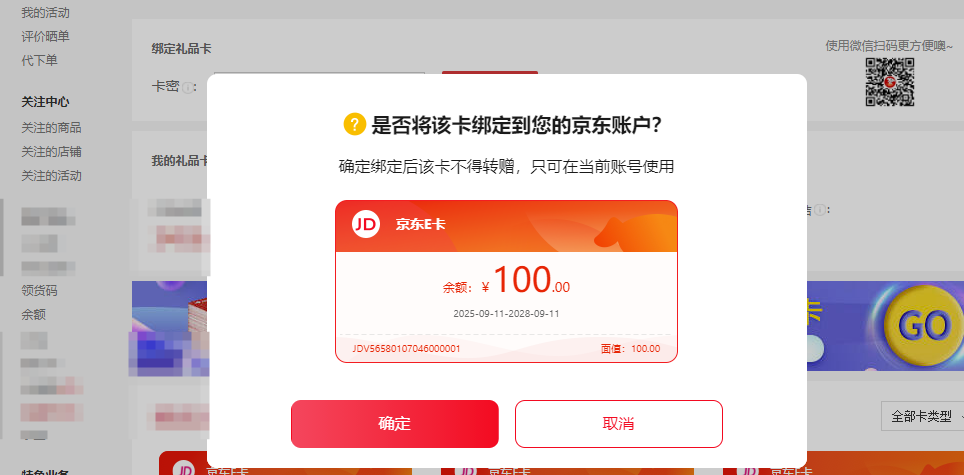Image resolution: width=964 pixels, height=475 pixels.
Task: Open 关注的店铺
Action: [x=51, y=152]
